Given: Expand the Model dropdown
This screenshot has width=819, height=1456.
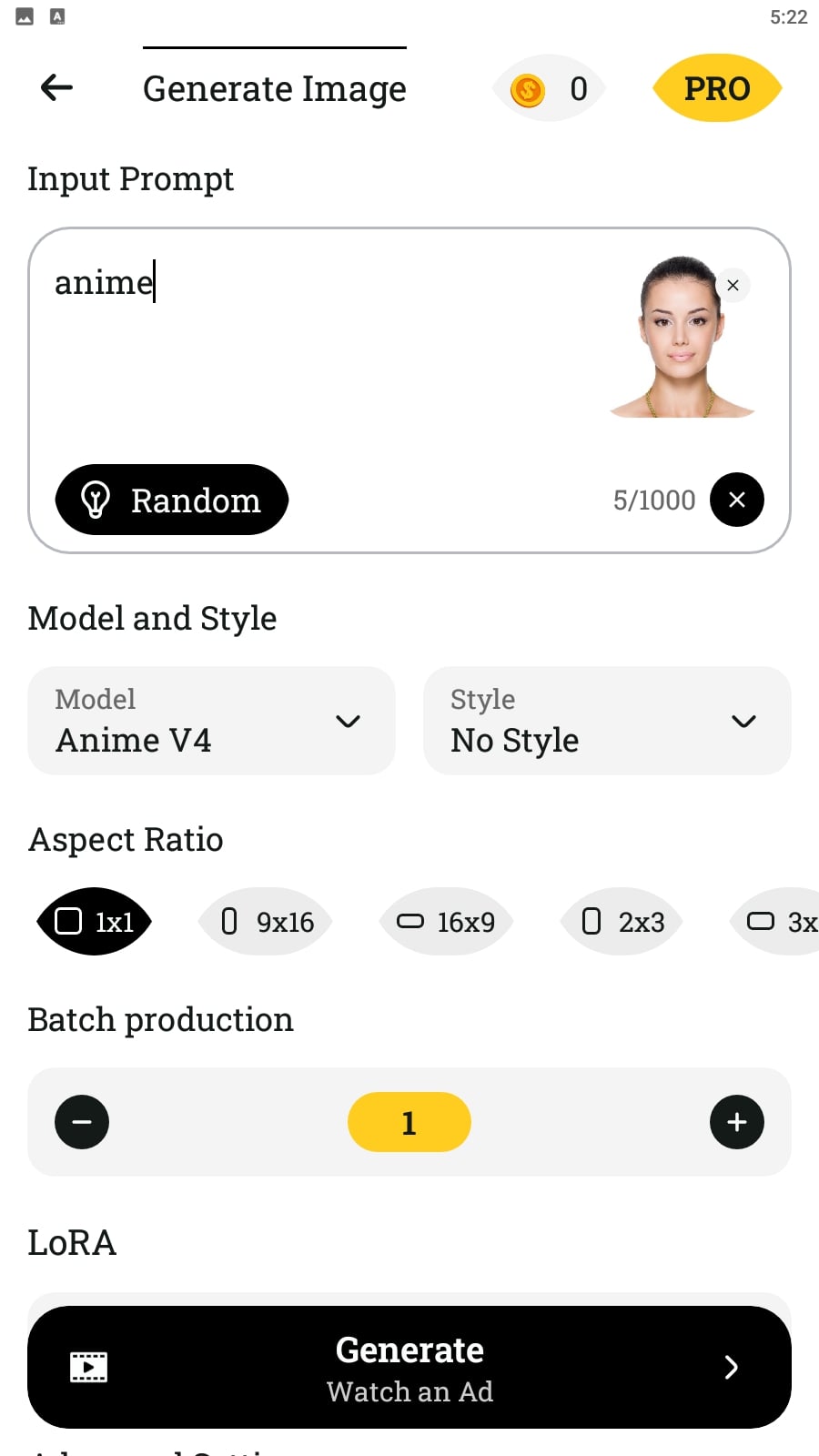Looking at the screenshot, I should [211, 721].
